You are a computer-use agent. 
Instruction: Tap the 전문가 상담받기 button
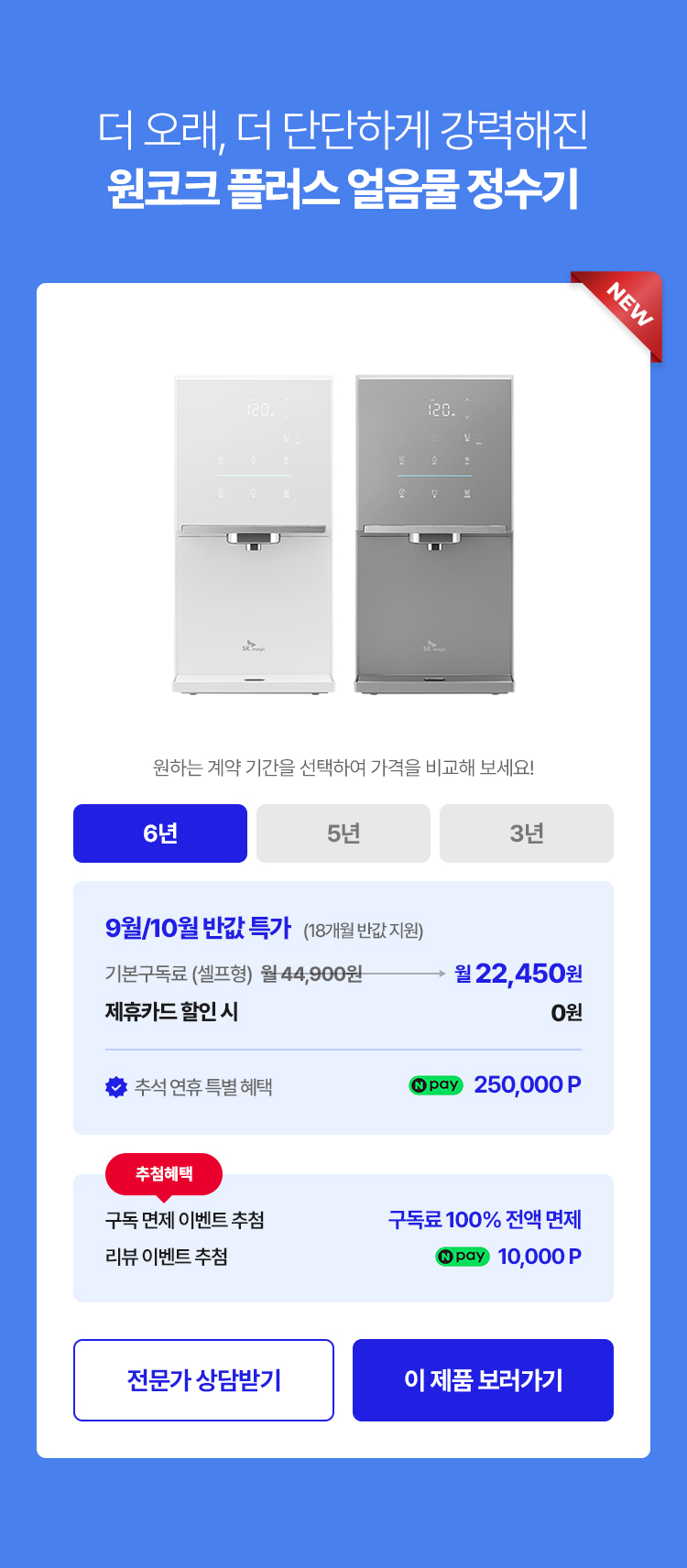(x=203, y=1380)
